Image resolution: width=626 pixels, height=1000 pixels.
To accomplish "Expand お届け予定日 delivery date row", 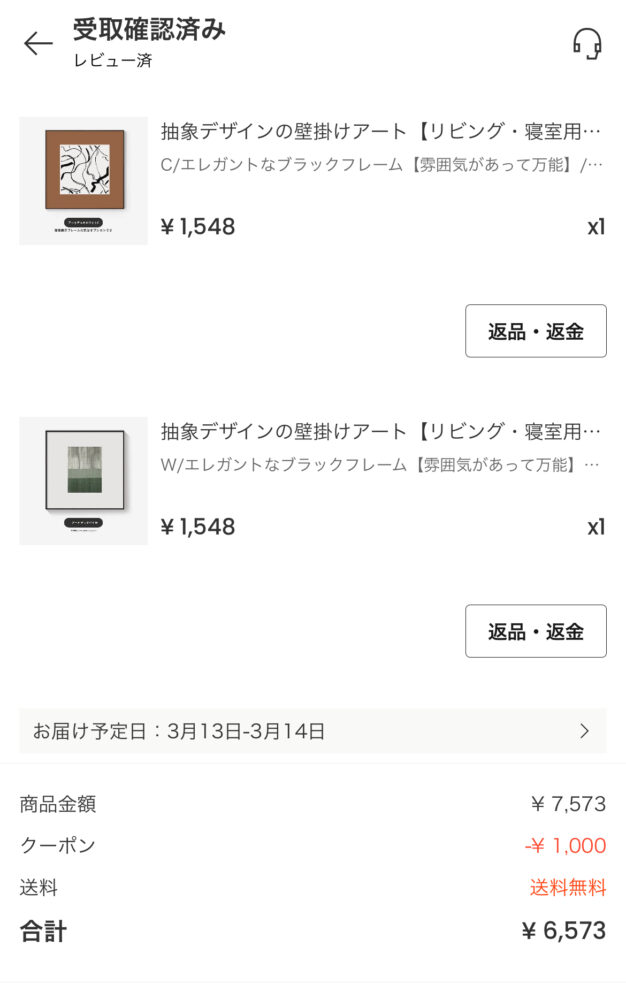I will [x=312, y=731].
